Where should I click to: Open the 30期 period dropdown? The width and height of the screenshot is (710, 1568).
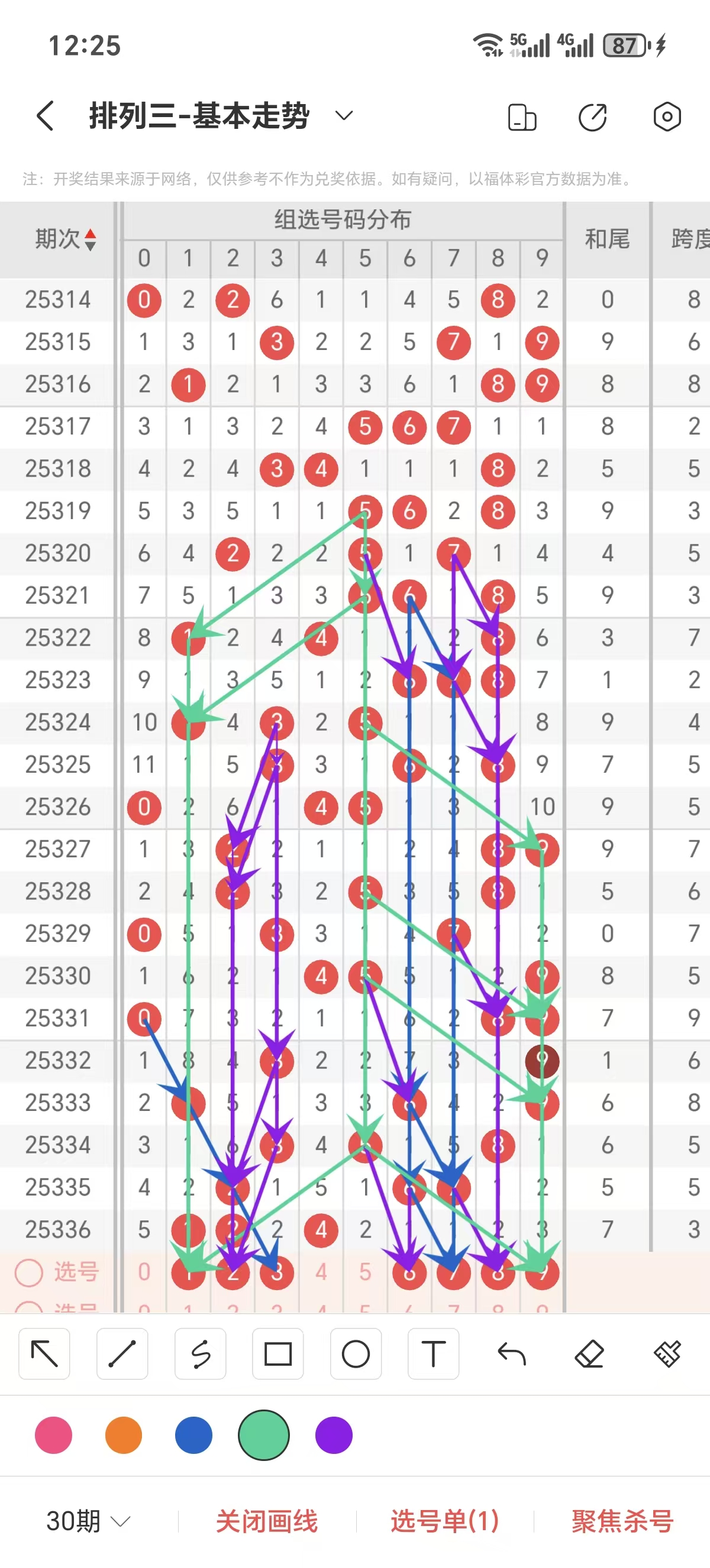point(88,1521)
